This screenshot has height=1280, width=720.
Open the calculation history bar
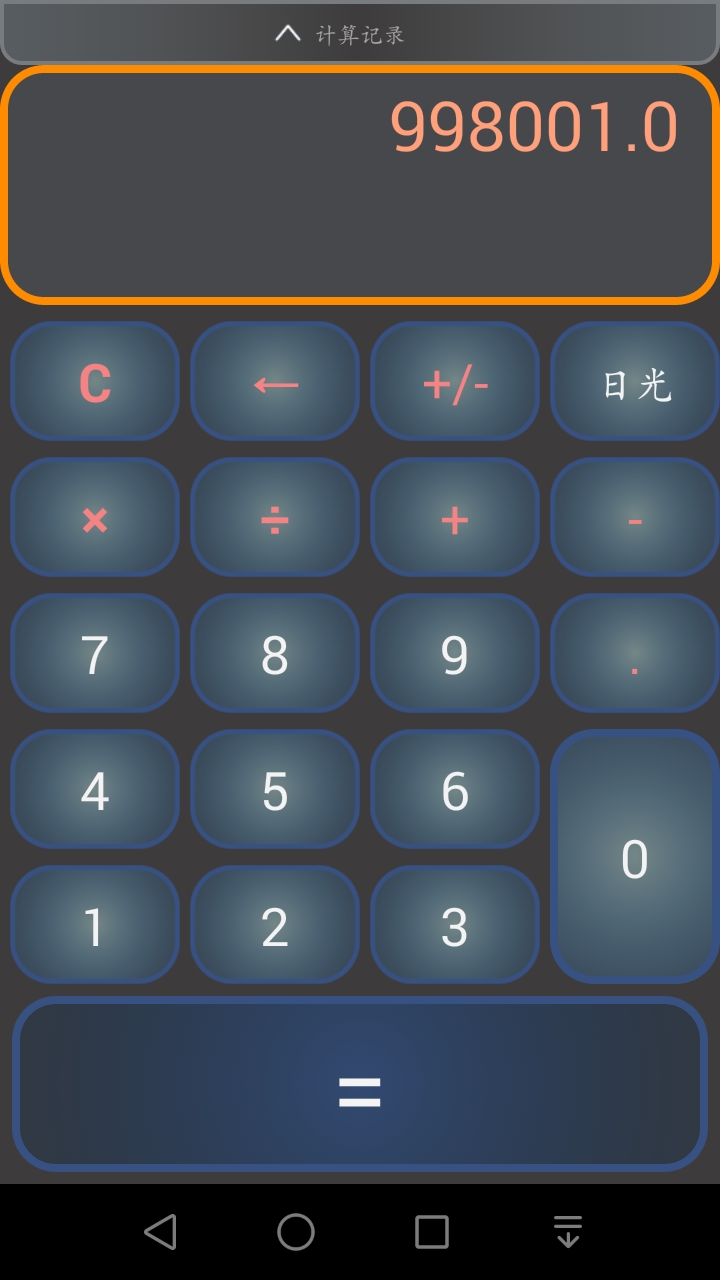(360, 33)
